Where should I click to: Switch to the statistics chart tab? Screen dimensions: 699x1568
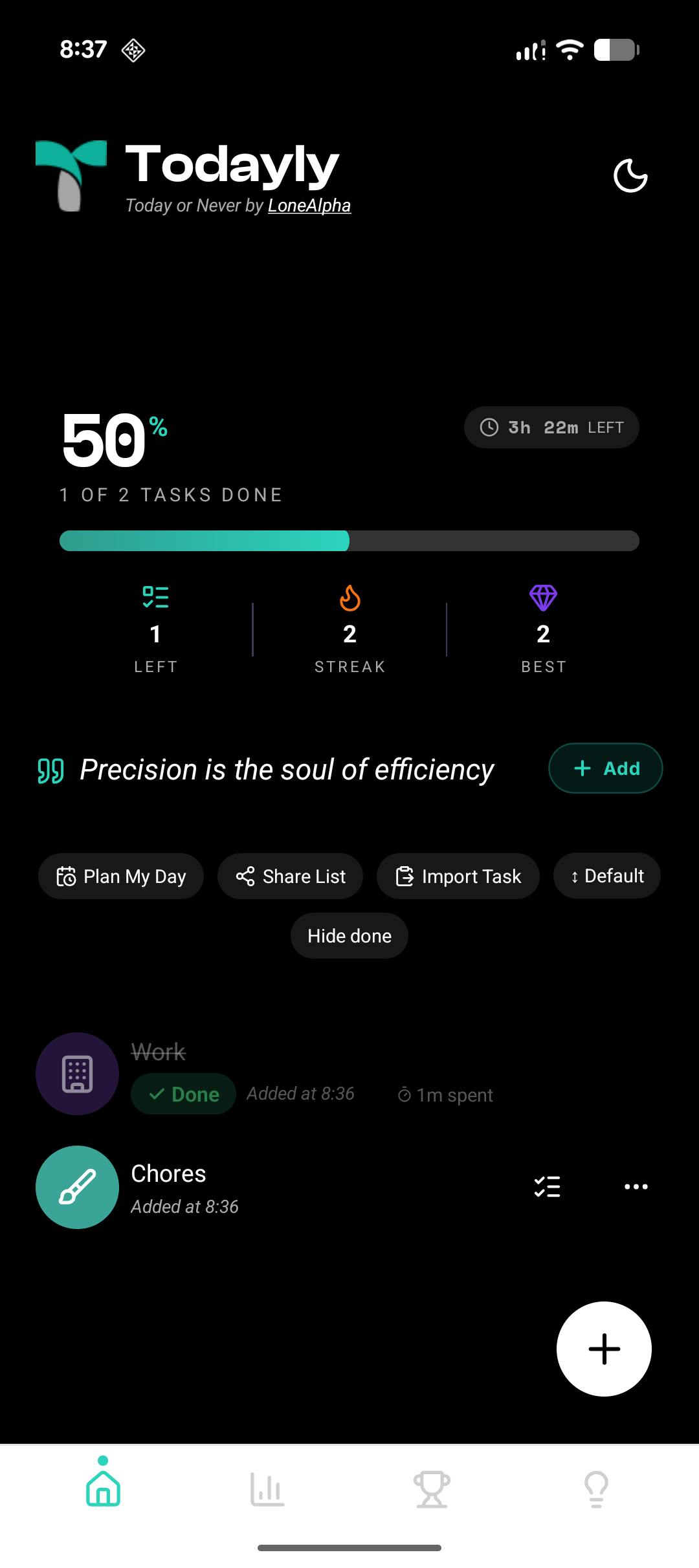click(x=267, y=1489)
